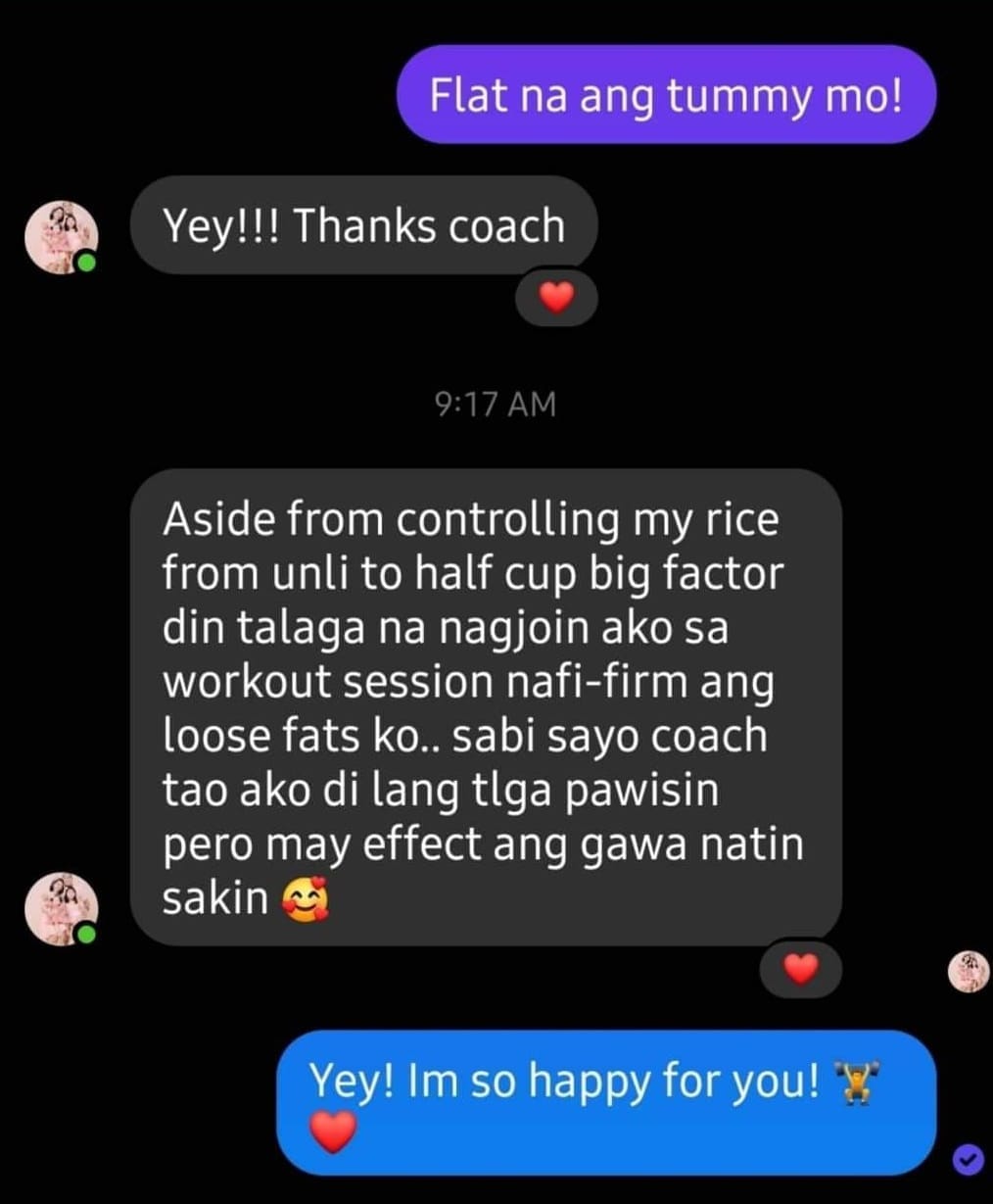The width and height of the screenshot is (993, 1204).
Task: Open sender's avatar beside the rice message
Action: [61, 909]
